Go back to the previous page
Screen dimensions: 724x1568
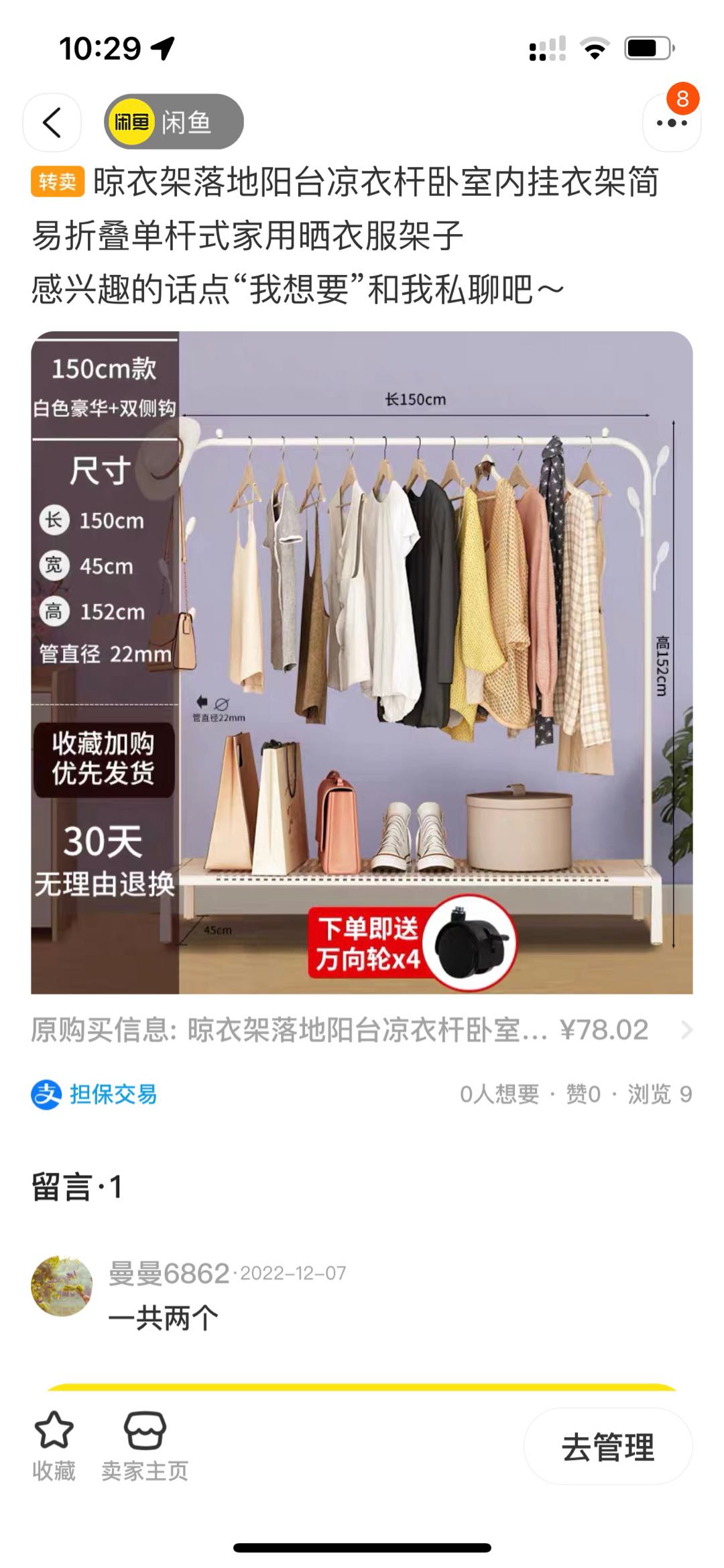pyautogui.click(x=52, y=123)
